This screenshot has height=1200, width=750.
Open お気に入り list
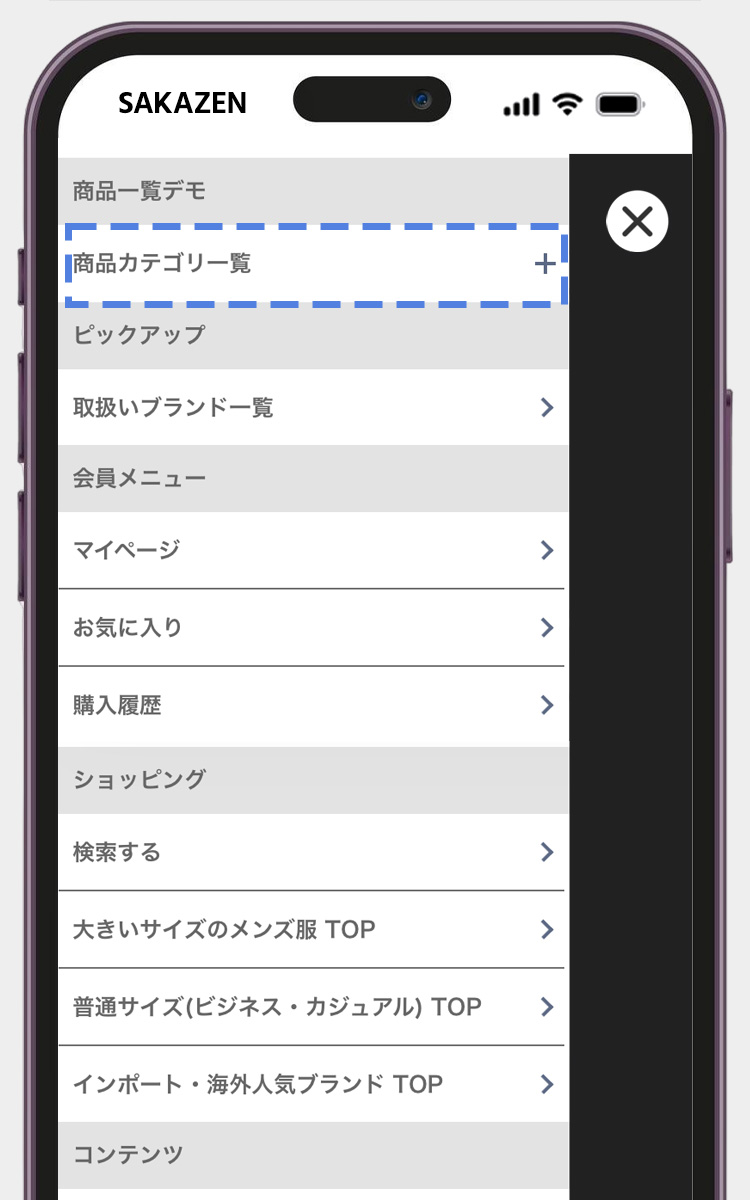click(x=312, y=628)
